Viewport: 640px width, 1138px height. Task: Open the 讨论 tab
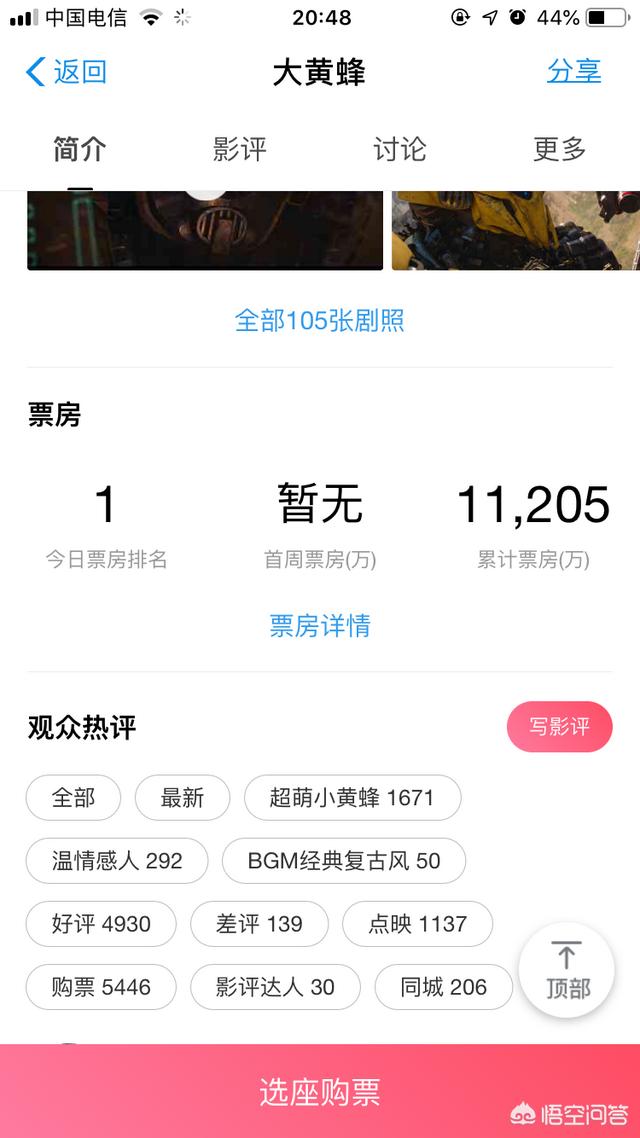pos(399,150)
